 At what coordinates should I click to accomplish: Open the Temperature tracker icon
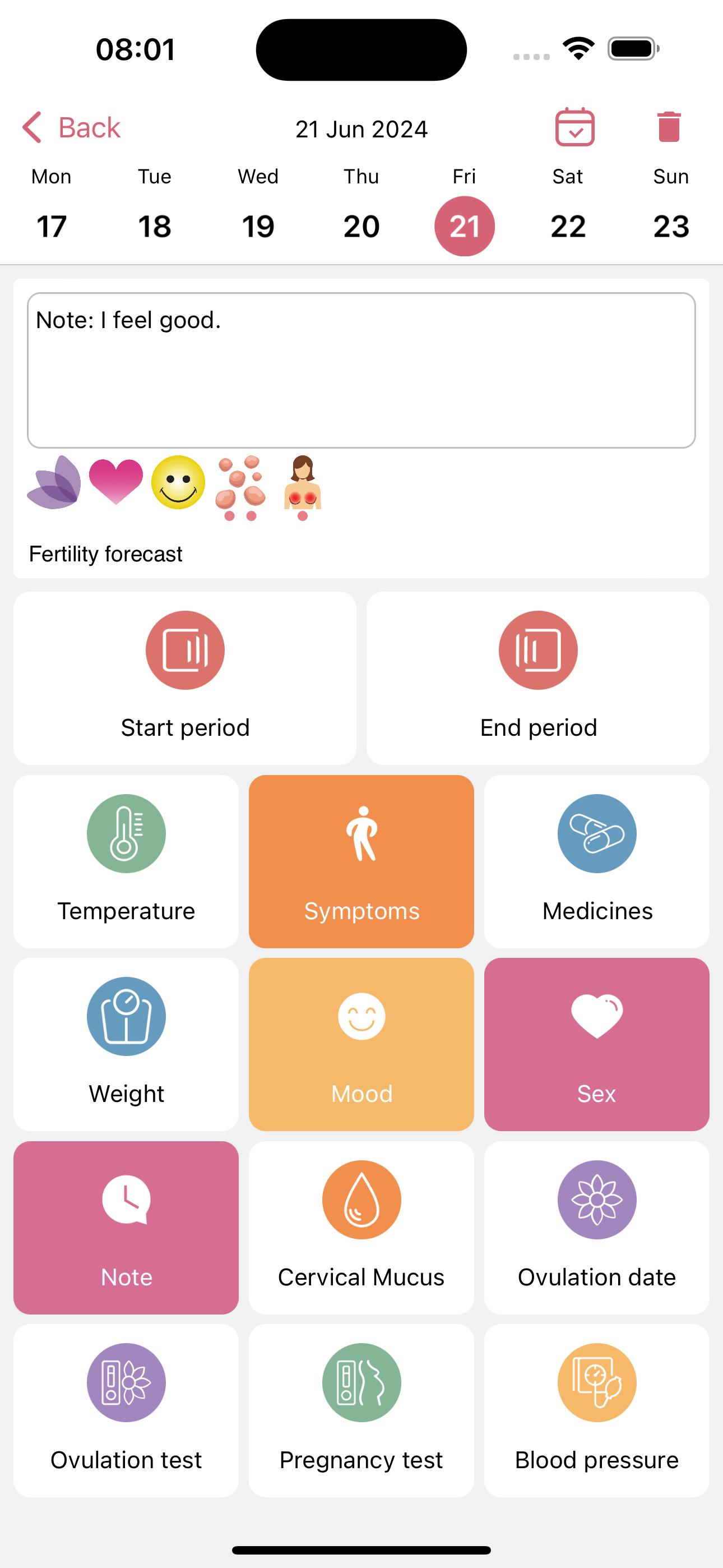click(126, 834)
